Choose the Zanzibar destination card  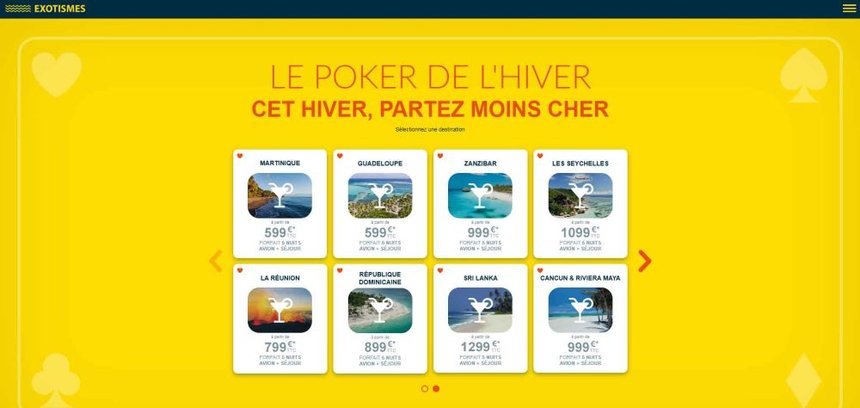point(480,204)
